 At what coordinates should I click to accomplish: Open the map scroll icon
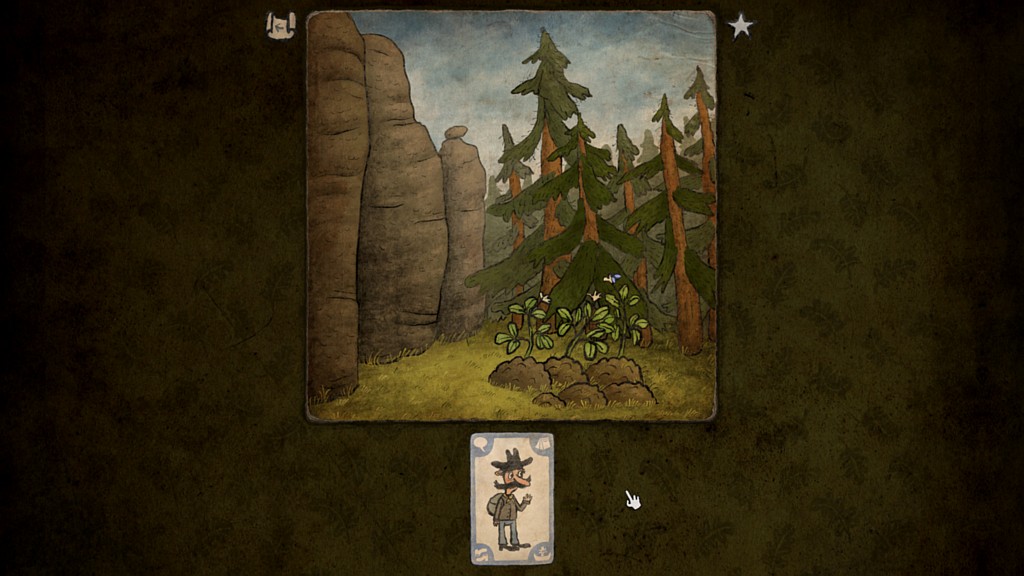click(281, 25)
